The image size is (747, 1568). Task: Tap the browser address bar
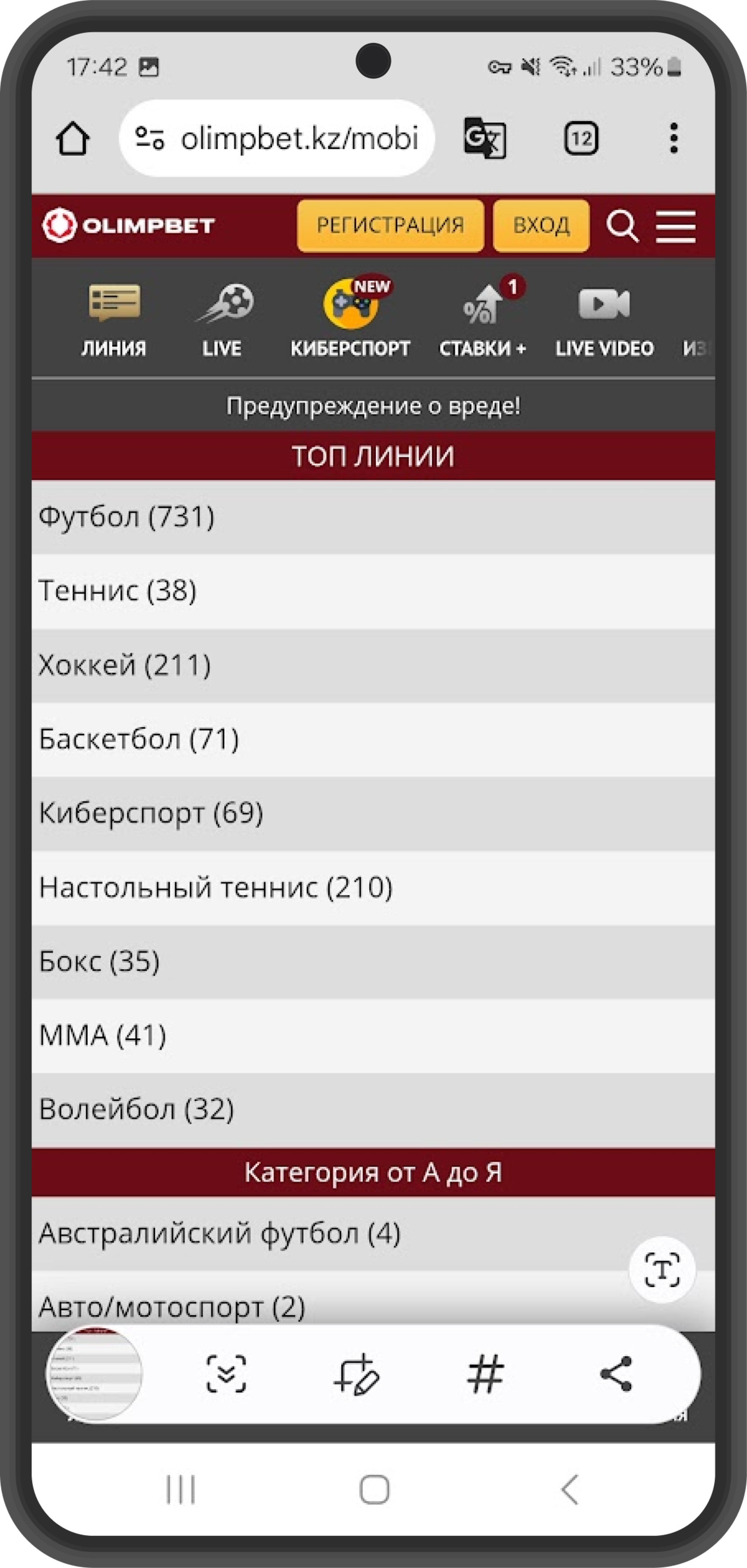pyautogui.click(x=277, y=138)
